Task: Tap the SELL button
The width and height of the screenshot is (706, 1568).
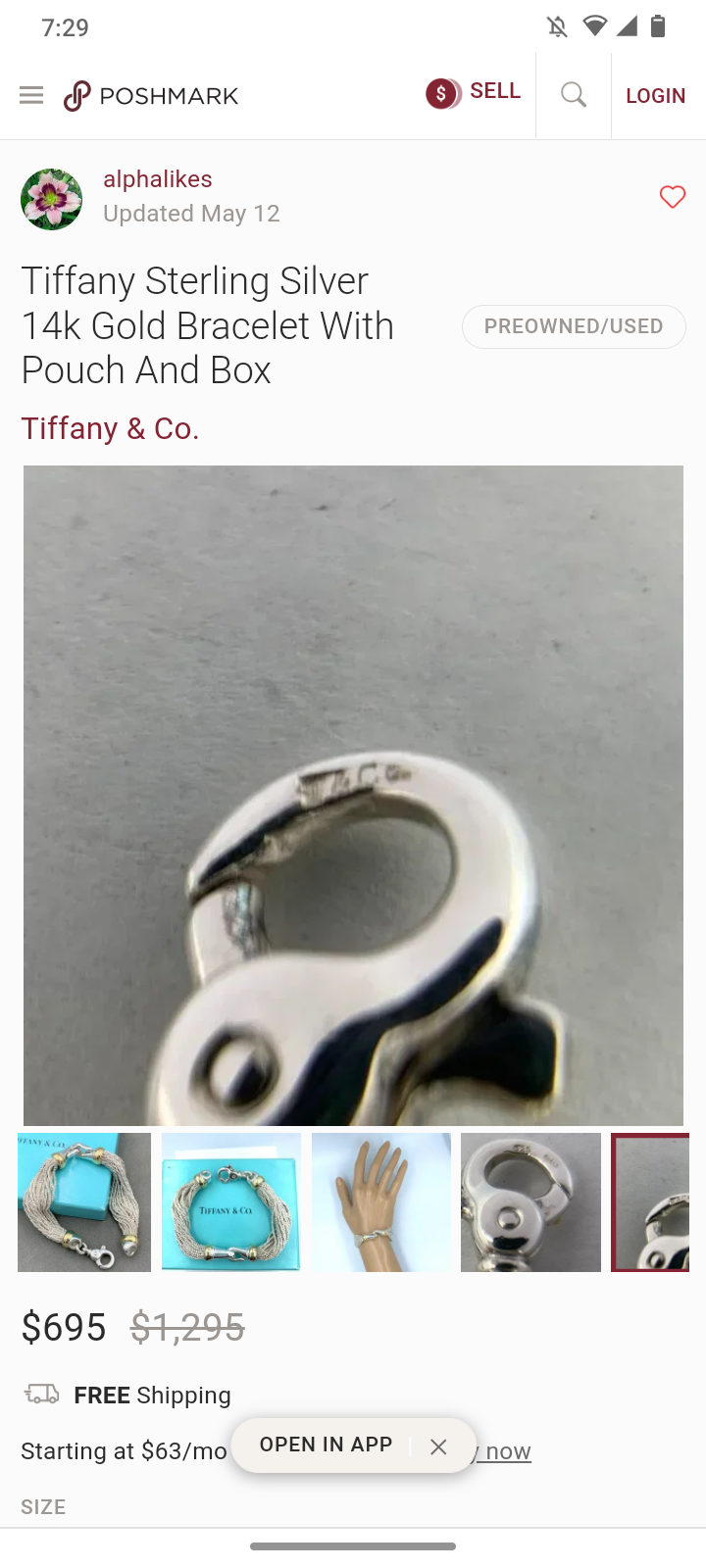Action: pos(474,92)
